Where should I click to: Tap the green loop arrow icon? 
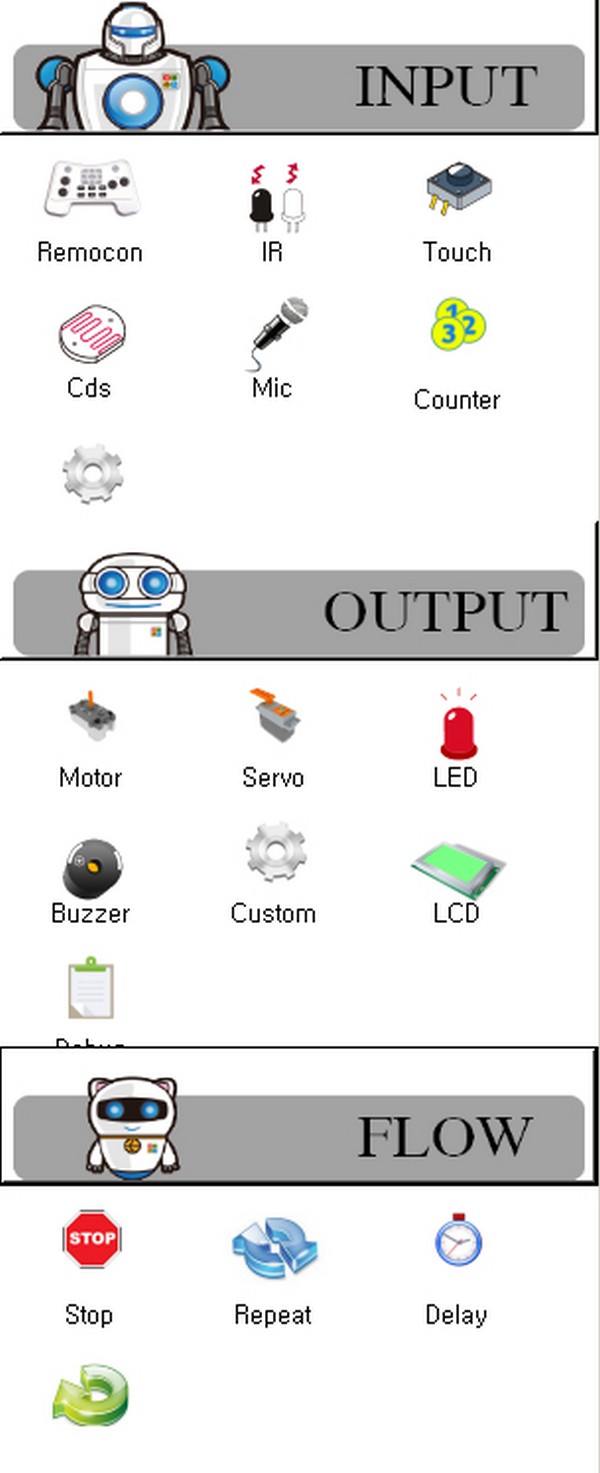[x=91, y=1396]
